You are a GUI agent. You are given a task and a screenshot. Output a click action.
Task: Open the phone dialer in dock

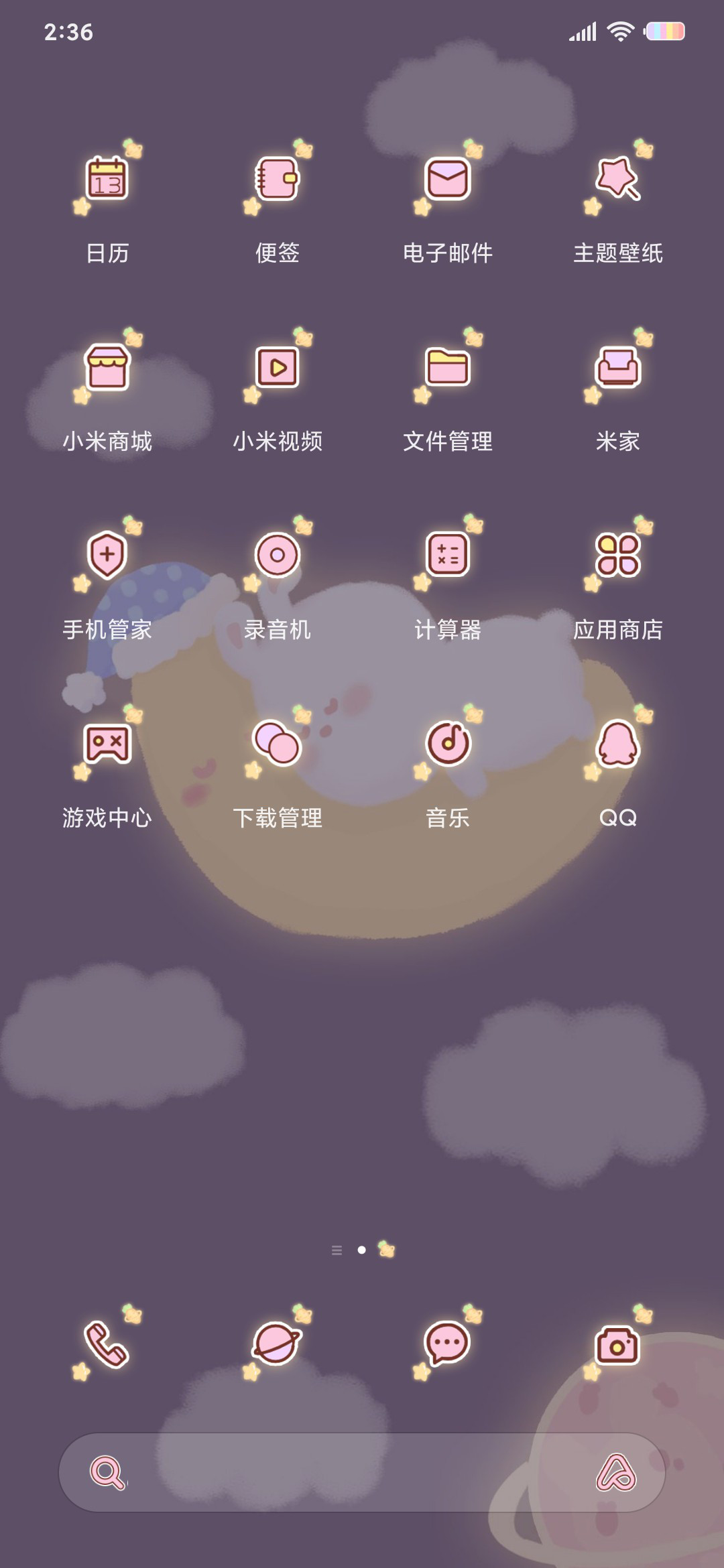pos(107,1344)
